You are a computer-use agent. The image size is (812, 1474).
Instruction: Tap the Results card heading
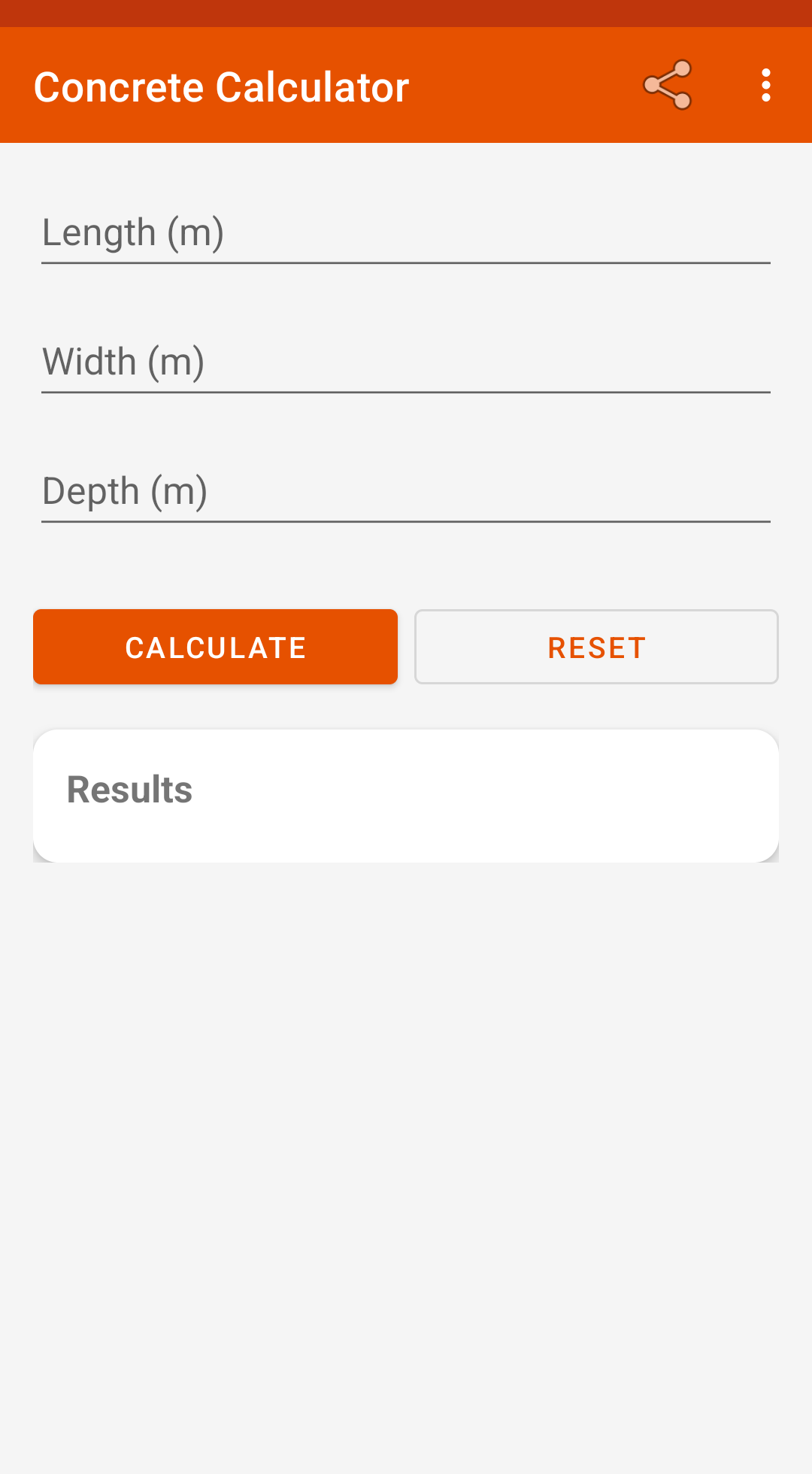pos(130,789)
